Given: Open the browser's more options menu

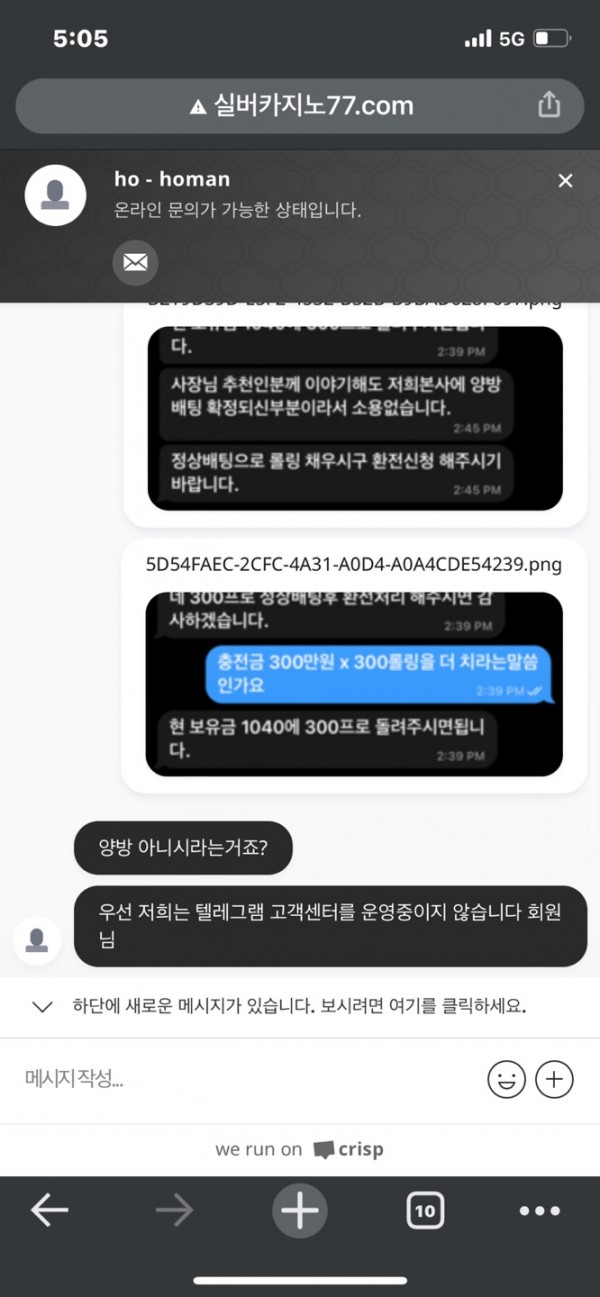Looking at the screenshot, I should coord(540,1211).
